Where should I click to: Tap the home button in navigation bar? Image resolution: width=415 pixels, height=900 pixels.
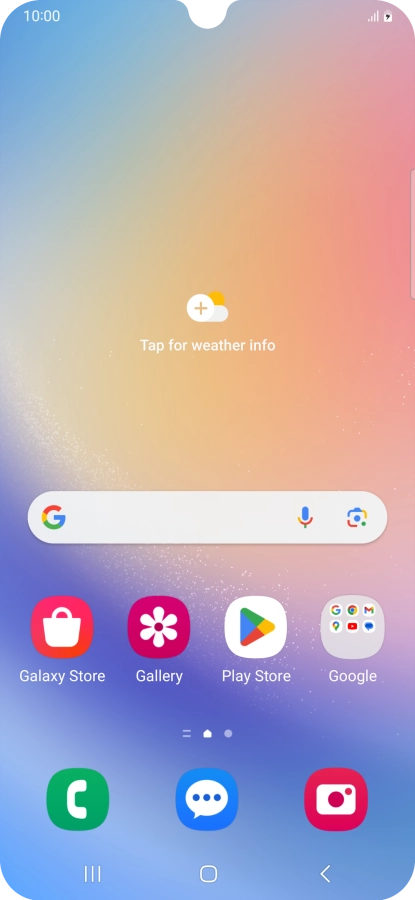coord(208,874)
